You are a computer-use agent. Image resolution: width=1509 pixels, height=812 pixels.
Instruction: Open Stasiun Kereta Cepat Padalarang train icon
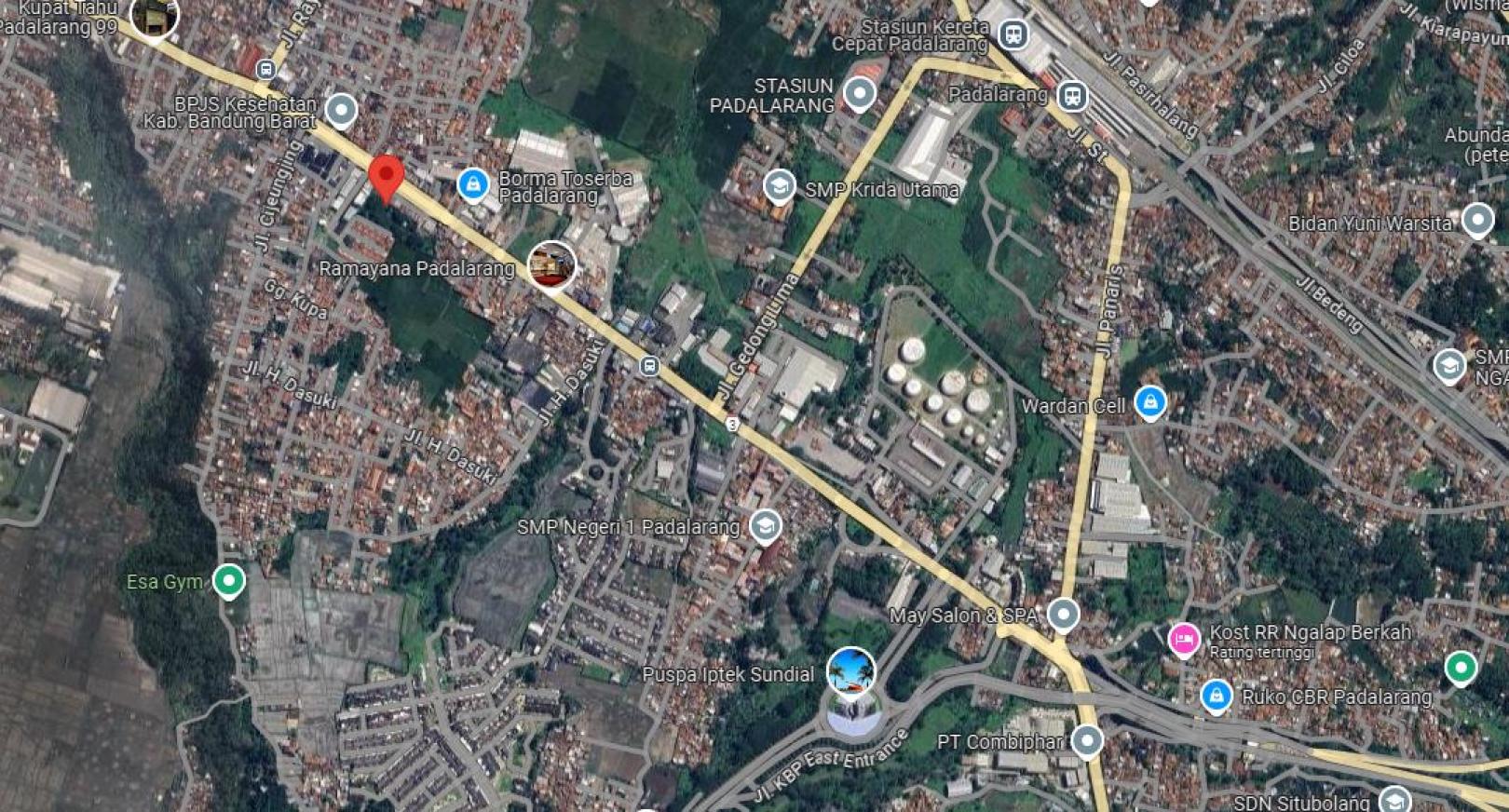1013,34
